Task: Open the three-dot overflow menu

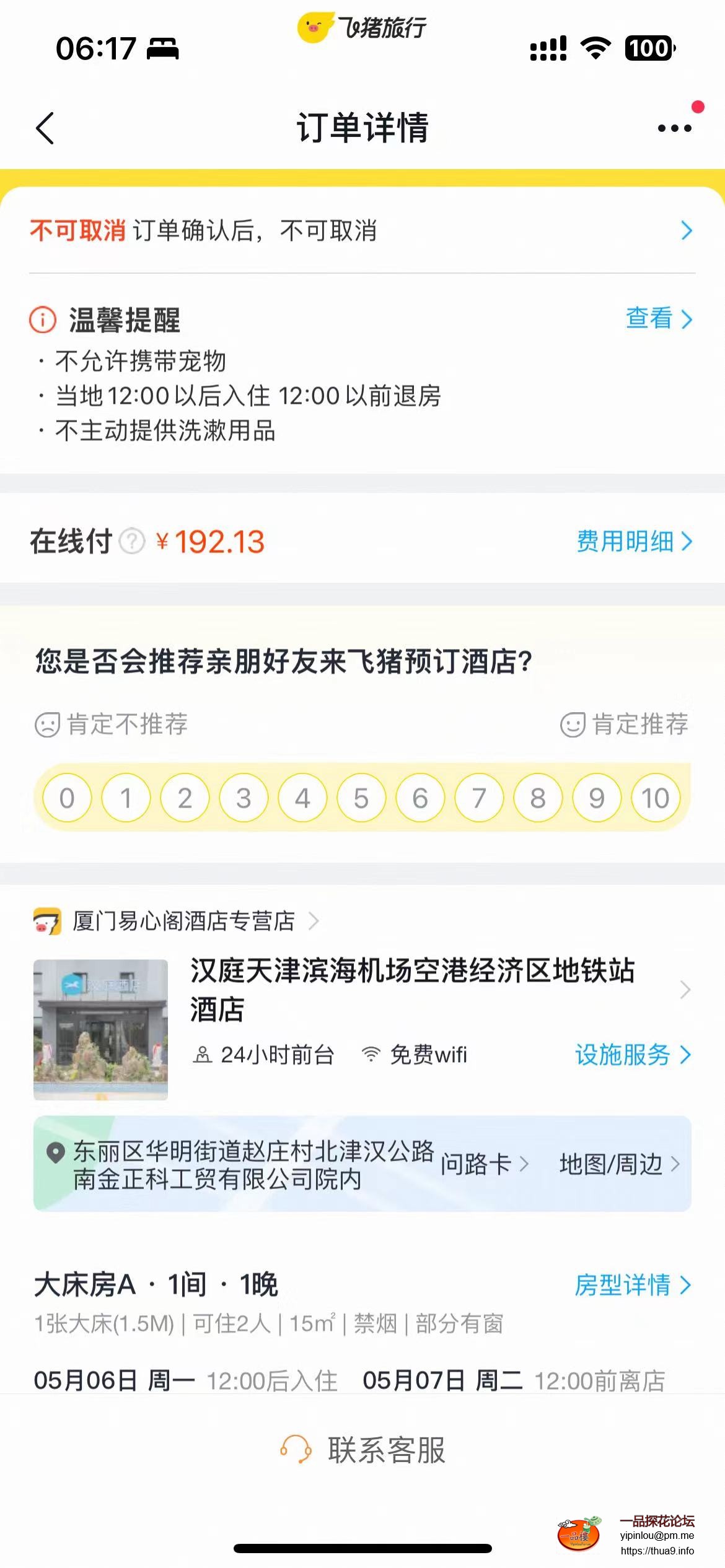Action: (x=674, y=128)
